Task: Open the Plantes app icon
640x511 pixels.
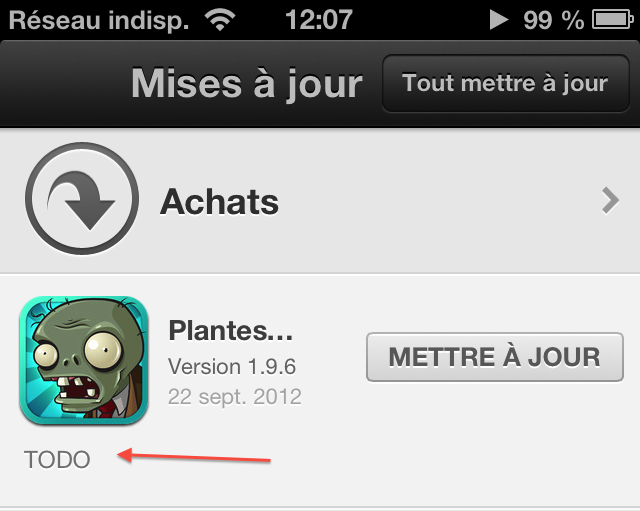Action: pyautogui.click(x=84, y=359)
